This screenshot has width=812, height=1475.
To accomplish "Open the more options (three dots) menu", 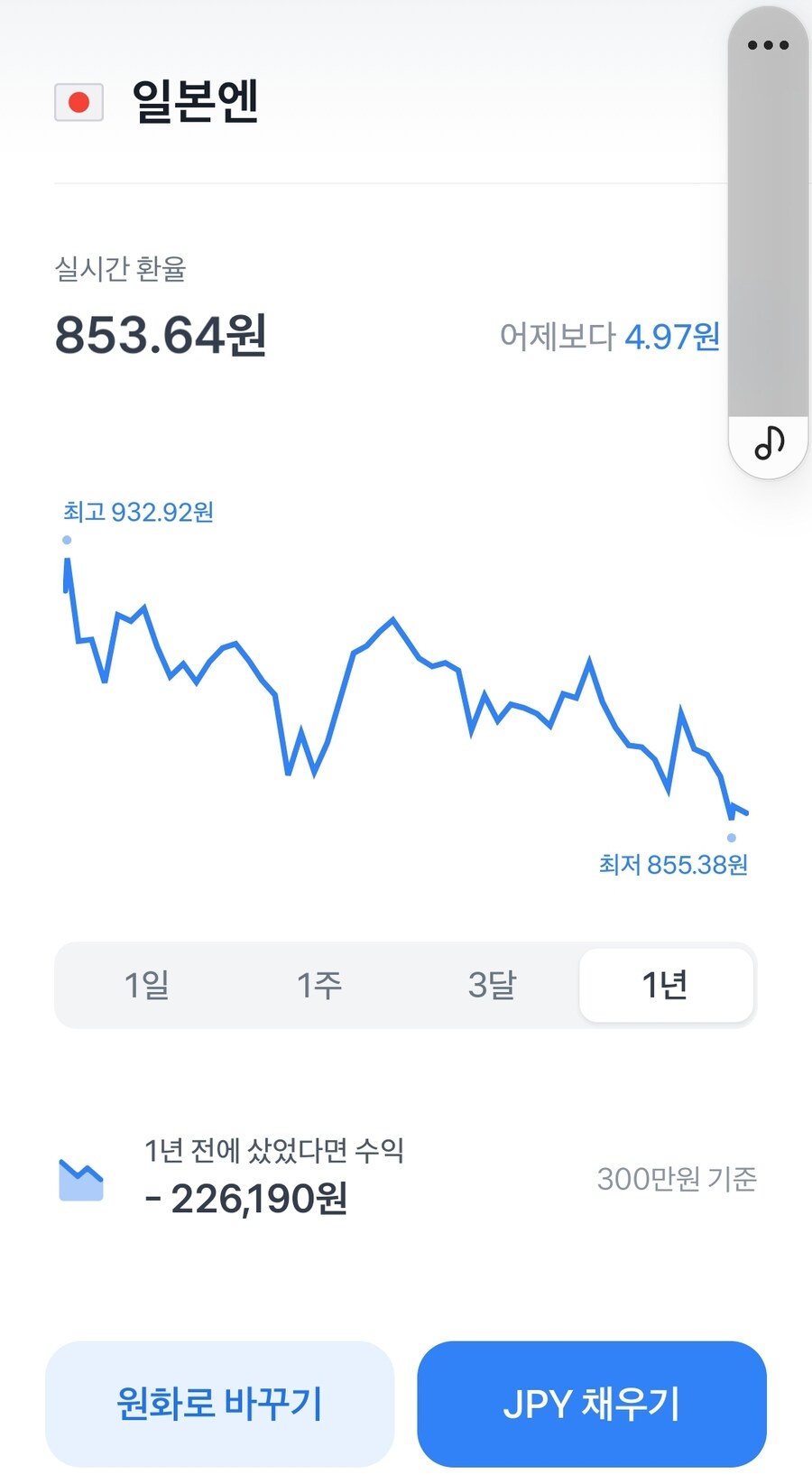I will pos(766,42).
